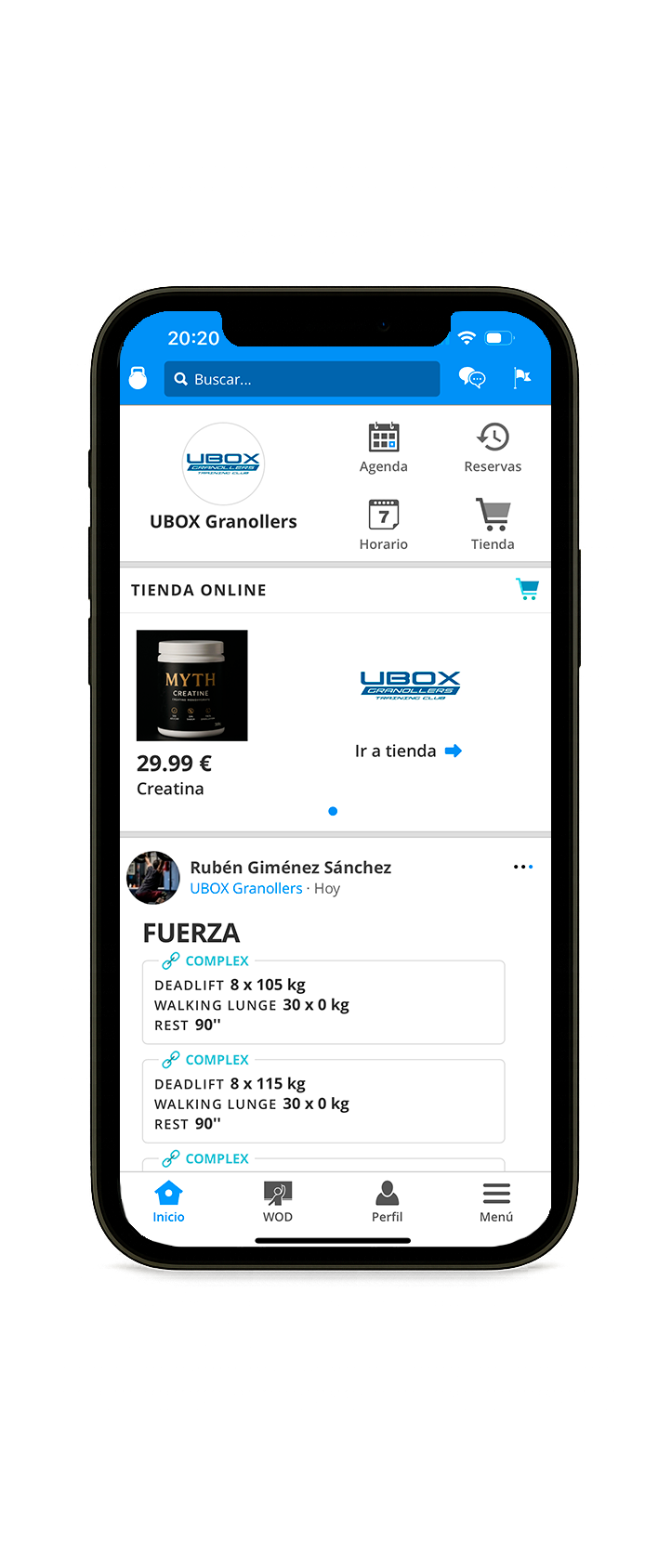Screen dimensions: 658x1568
Task: Open the Agenda shortcut
Action: (x=383, y=447)
